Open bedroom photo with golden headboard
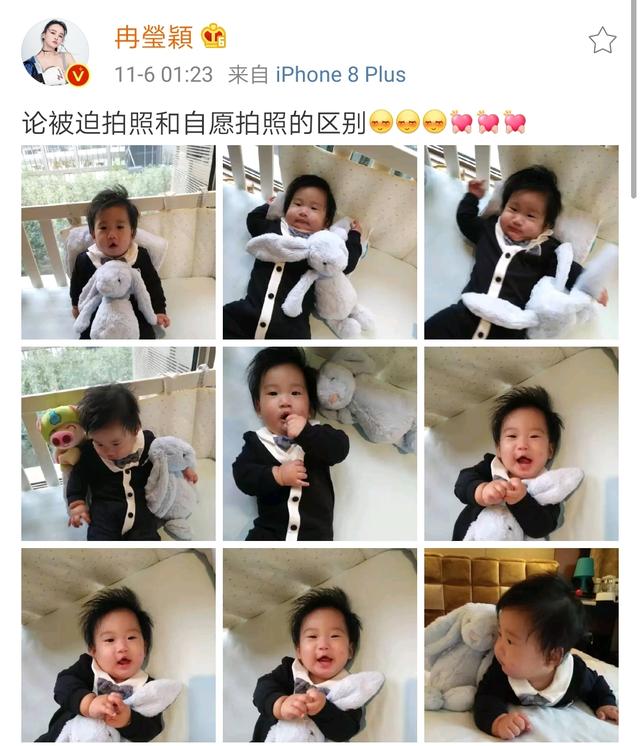Image resolution: width=640 pixels, height=746 pixels. tap(521, 644)
